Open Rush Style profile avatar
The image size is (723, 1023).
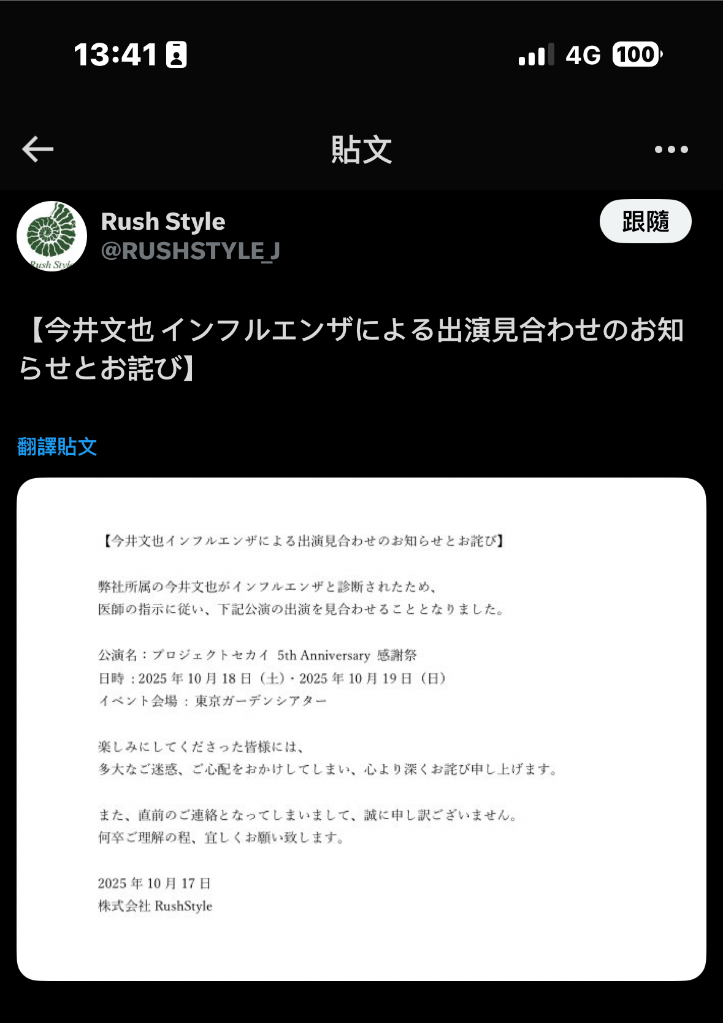(x=52, y=236)
